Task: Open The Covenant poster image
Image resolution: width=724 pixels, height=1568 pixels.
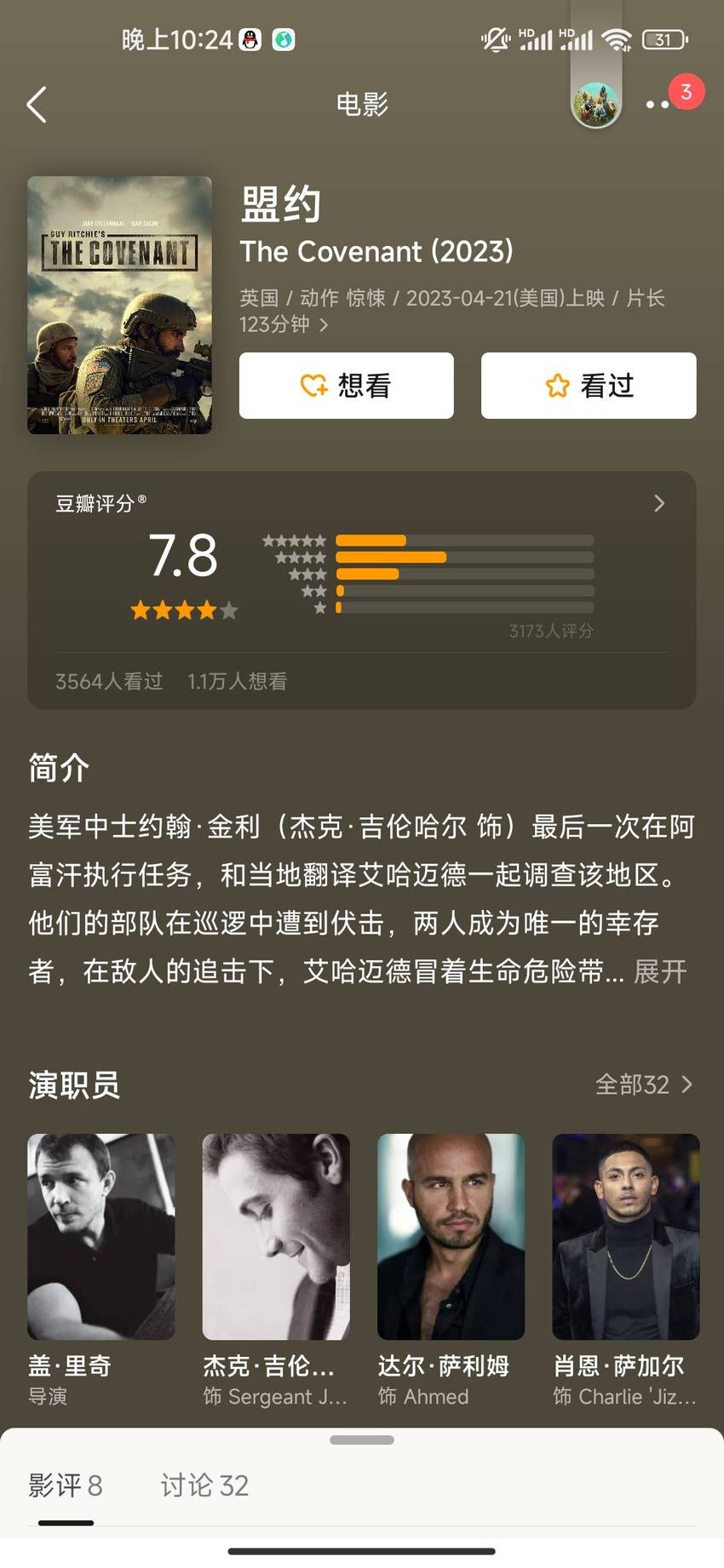Action: tap(119, 305)
